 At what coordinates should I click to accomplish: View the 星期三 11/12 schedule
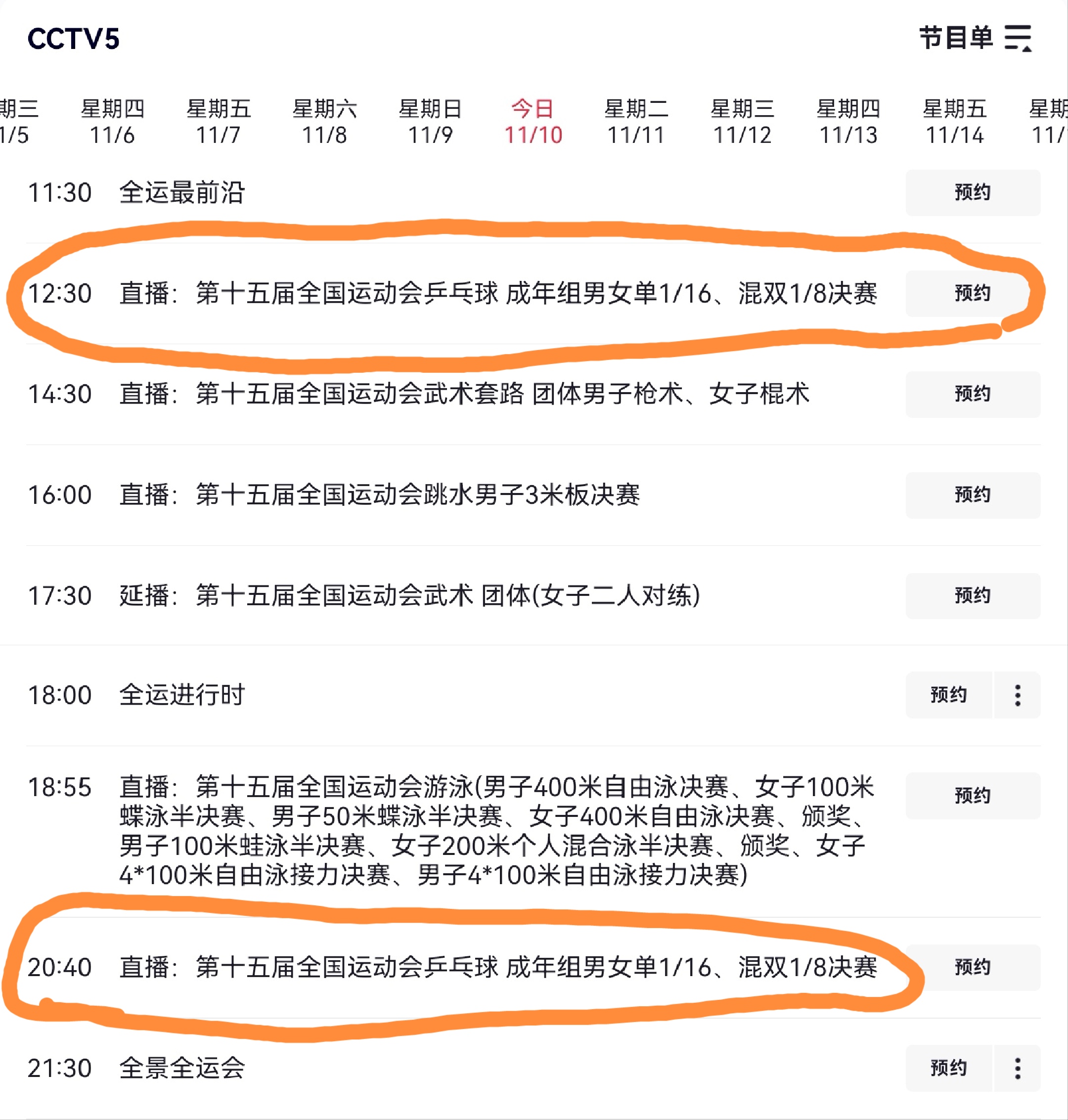tap(742, 121)
